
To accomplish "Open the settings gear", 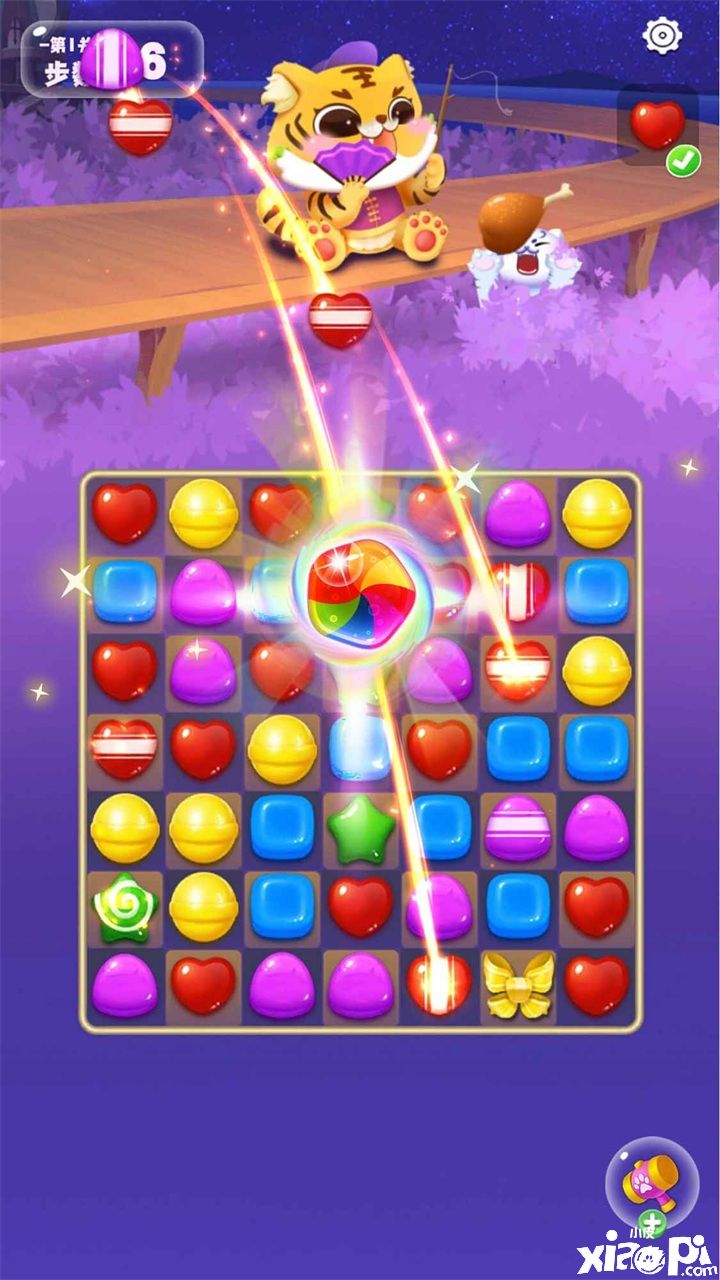I will (662, 35).
